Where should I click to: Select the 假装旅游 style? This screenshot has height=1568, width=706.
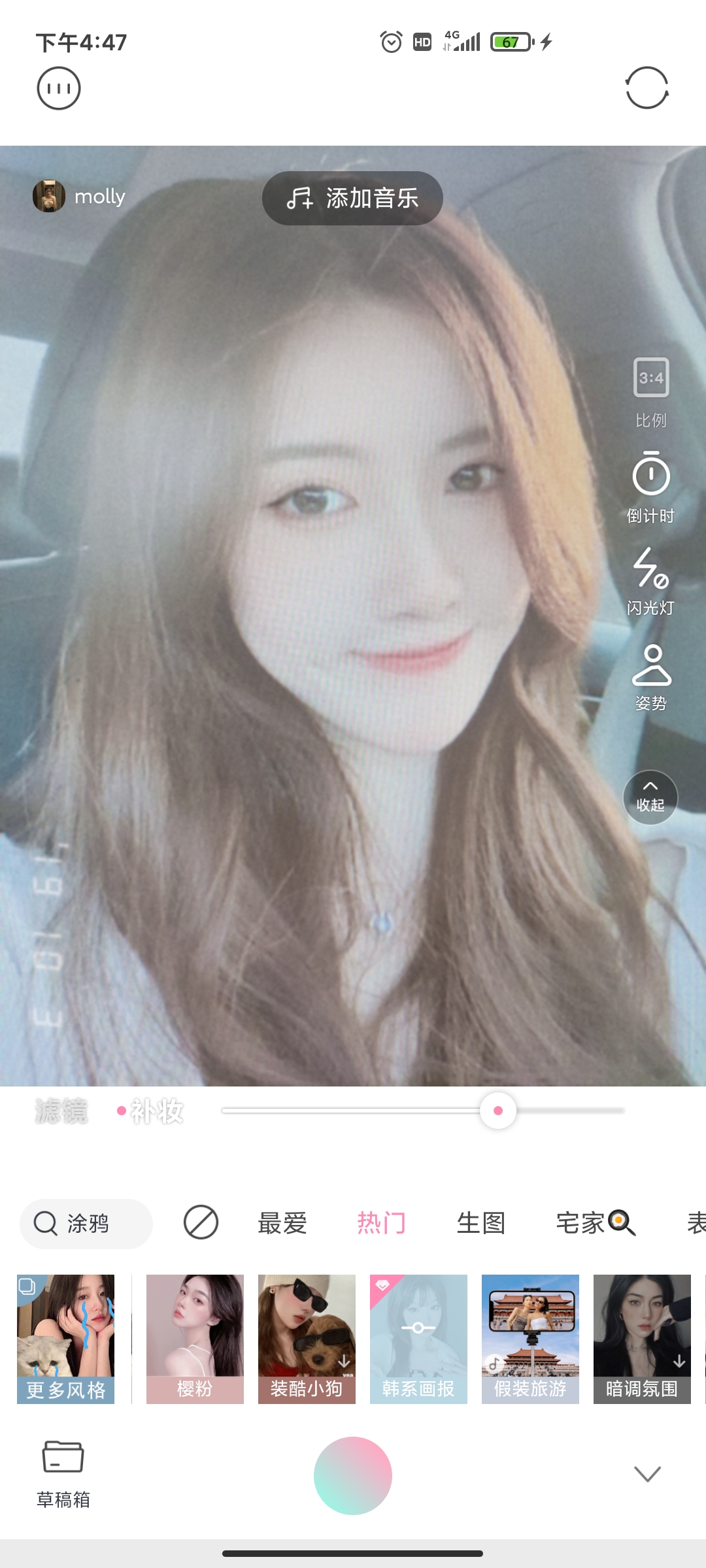tap(530, 1338)
